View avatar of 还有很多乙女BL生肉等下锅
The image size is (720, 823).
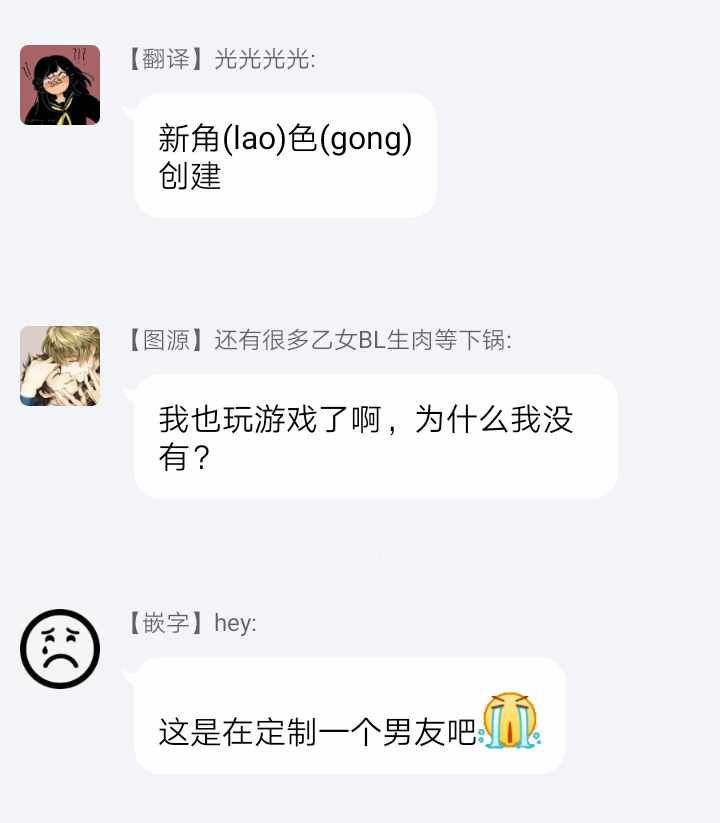60,366
